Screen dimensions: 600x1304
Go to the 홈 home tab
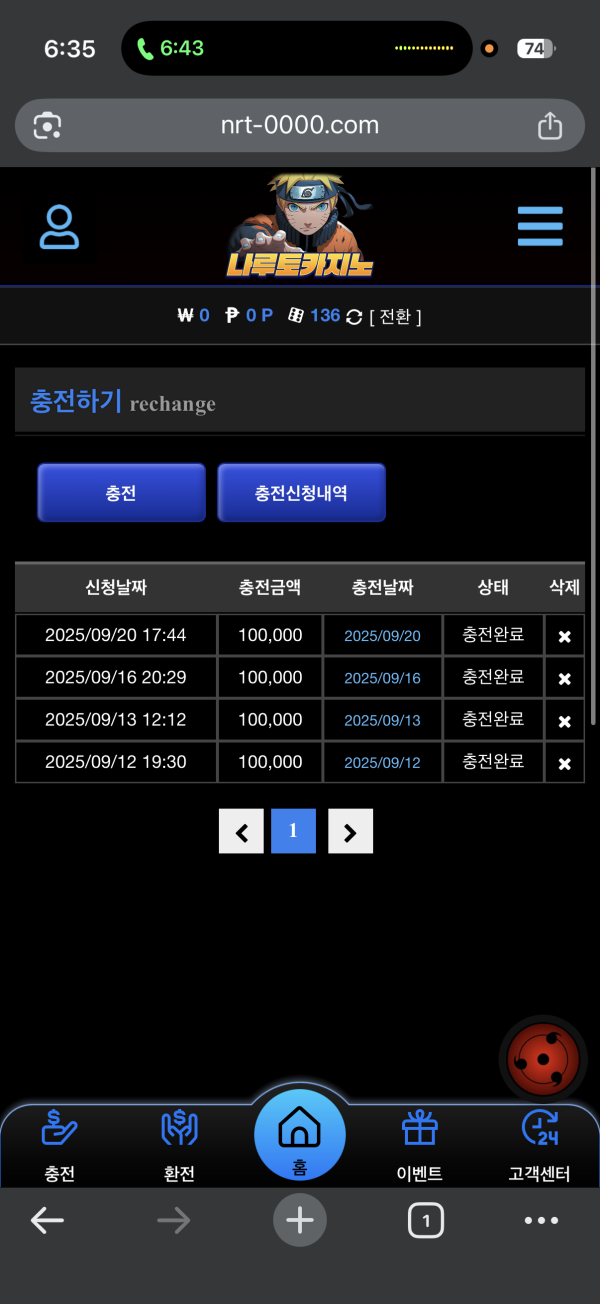click(299, 1135)
